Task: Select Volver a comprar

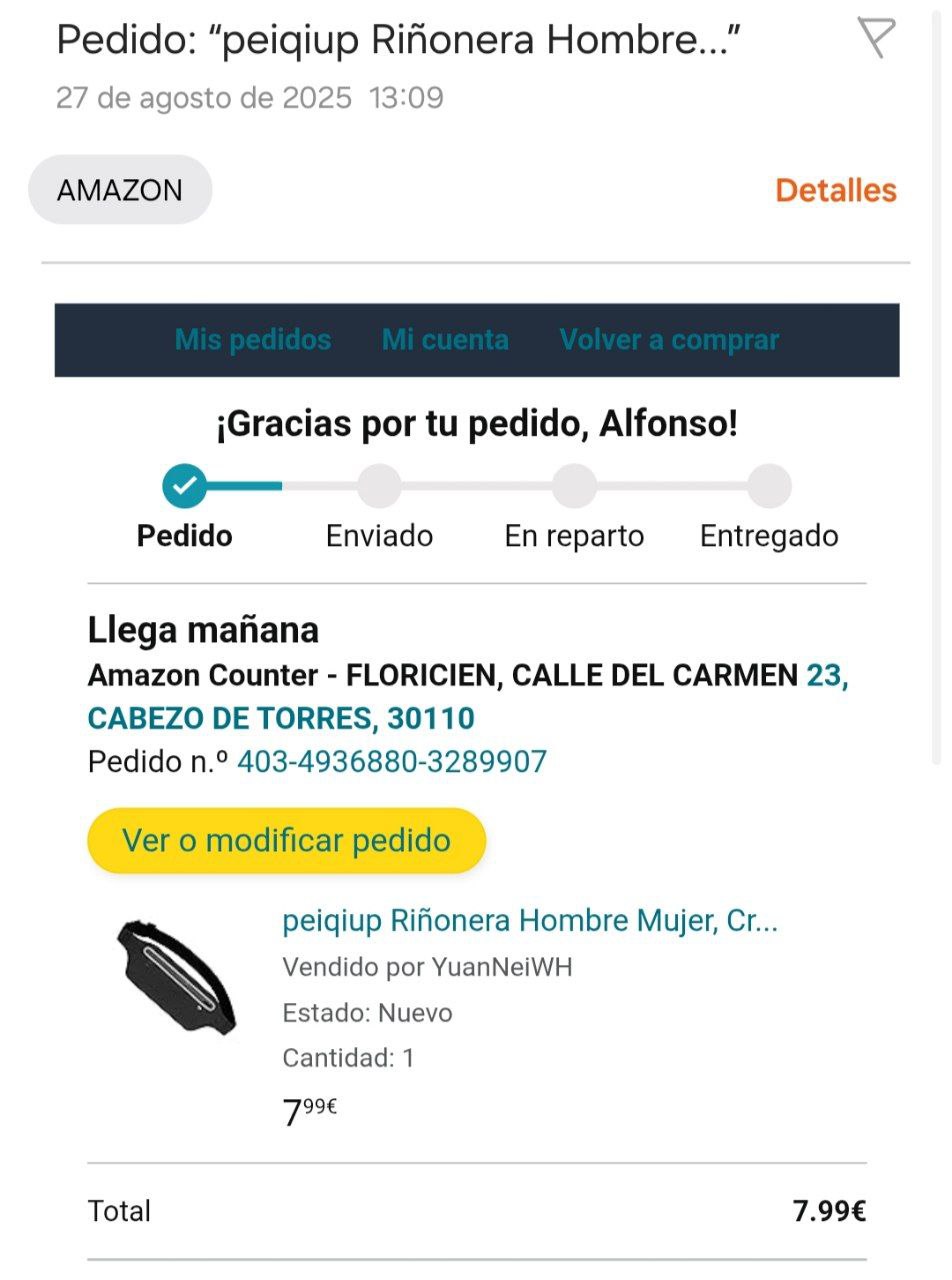Action: point(669,340)
